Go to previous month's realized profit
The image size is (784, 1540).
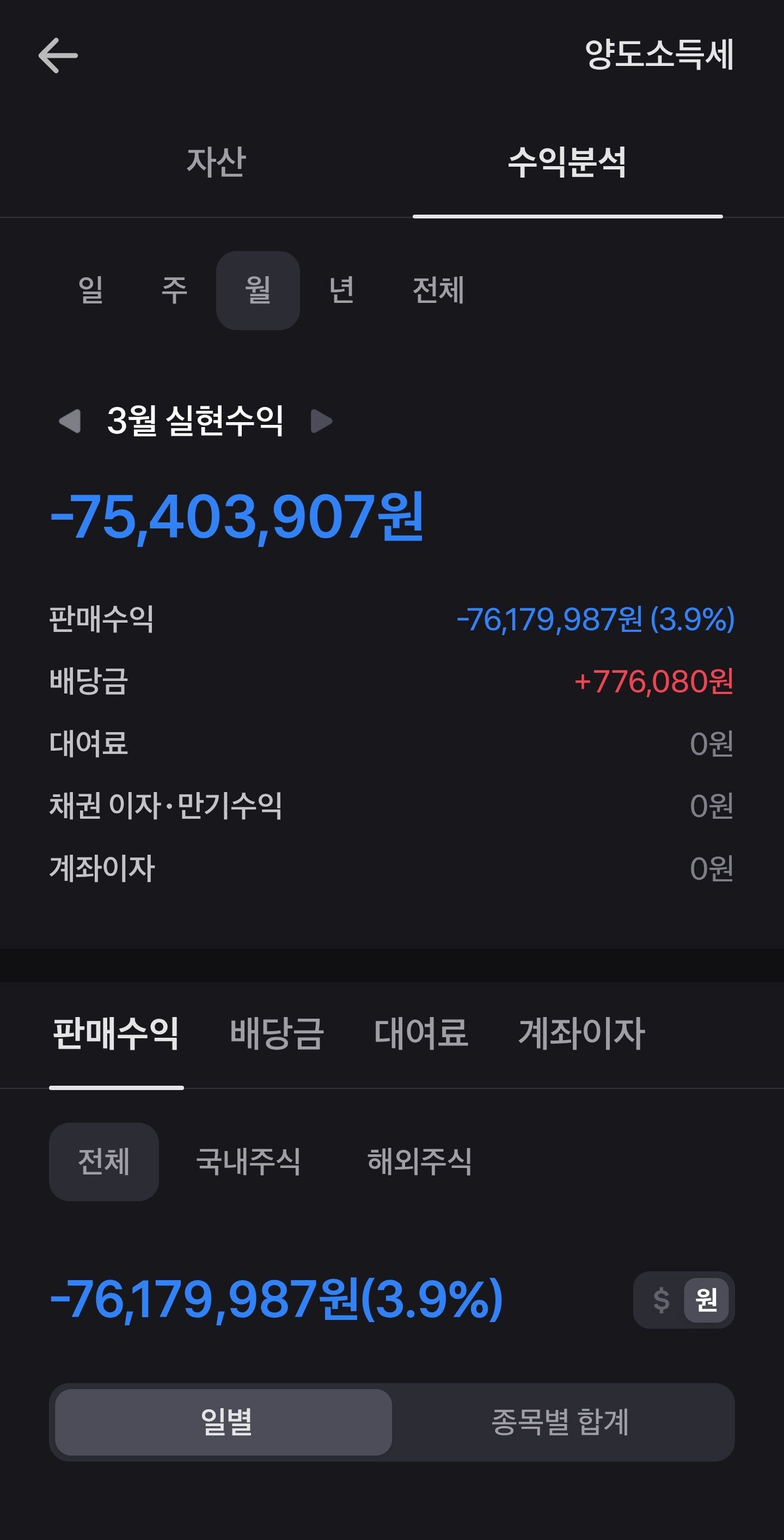point(70,422)
